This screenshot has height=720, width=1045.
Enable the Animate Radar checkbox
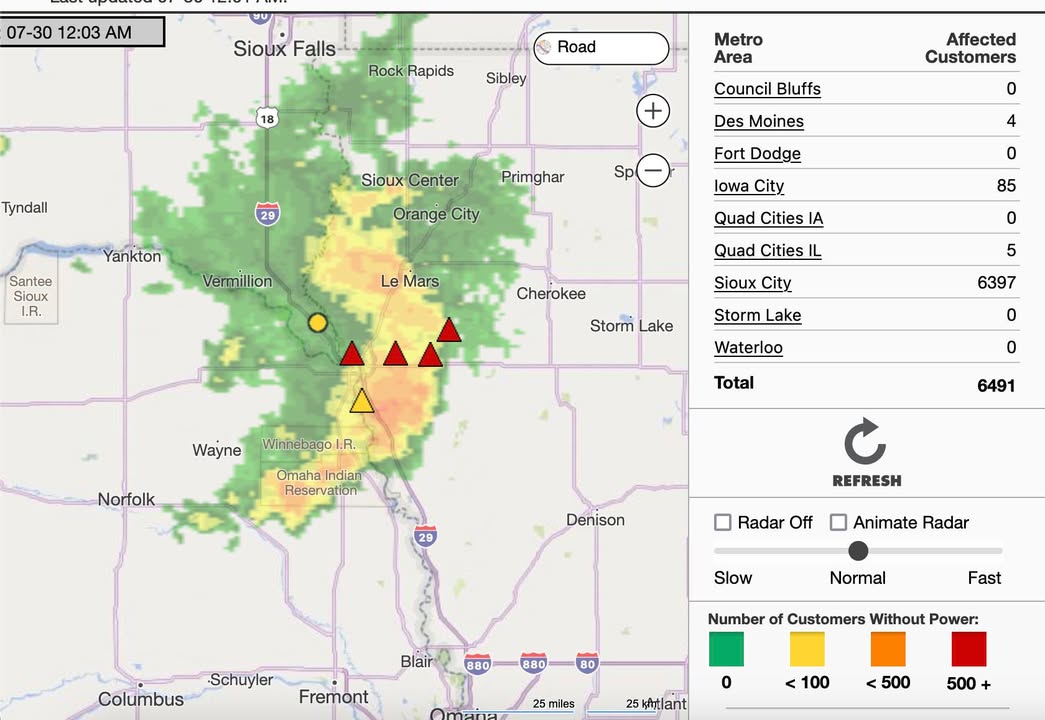click(x=838, y=522)
